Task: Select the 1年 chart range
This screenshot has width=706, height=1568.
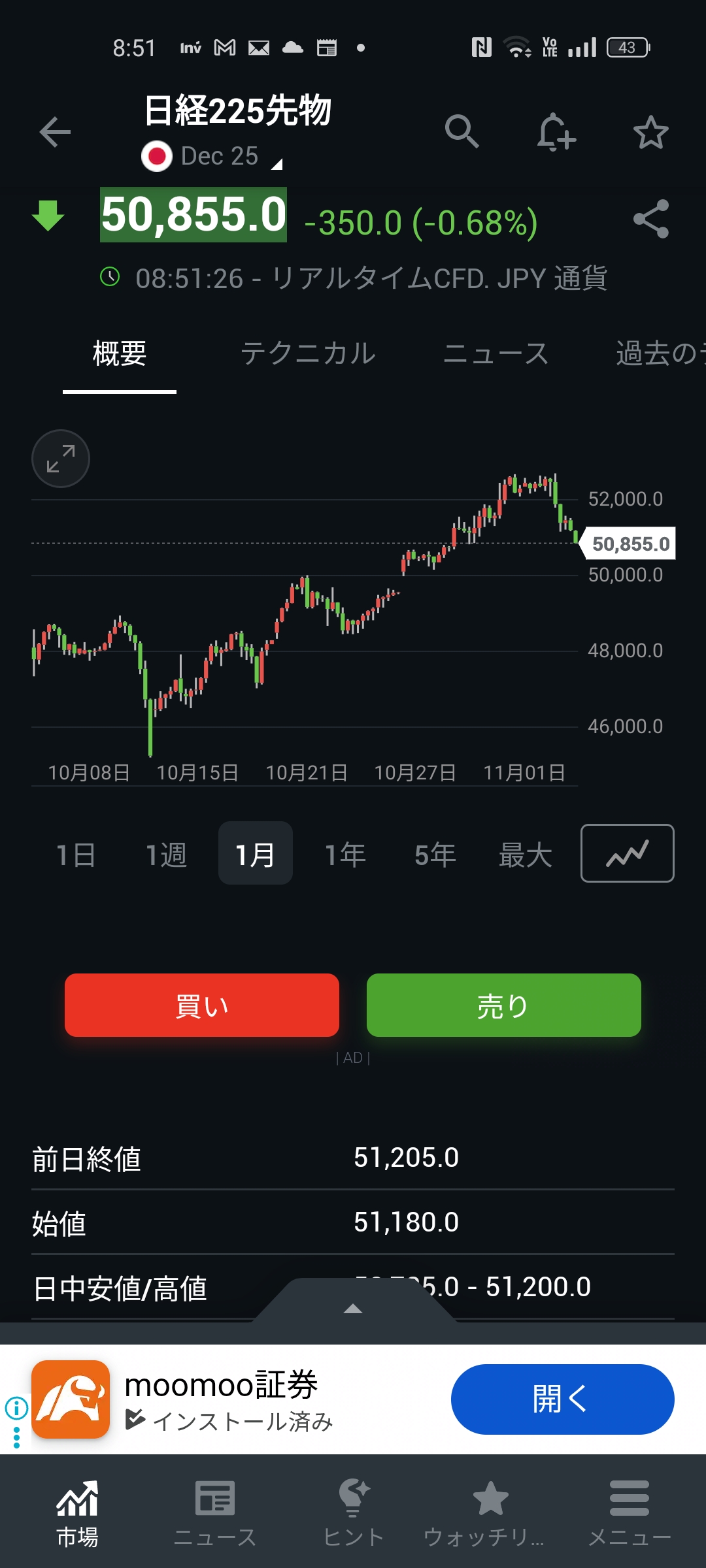Action: pos(345,855)
